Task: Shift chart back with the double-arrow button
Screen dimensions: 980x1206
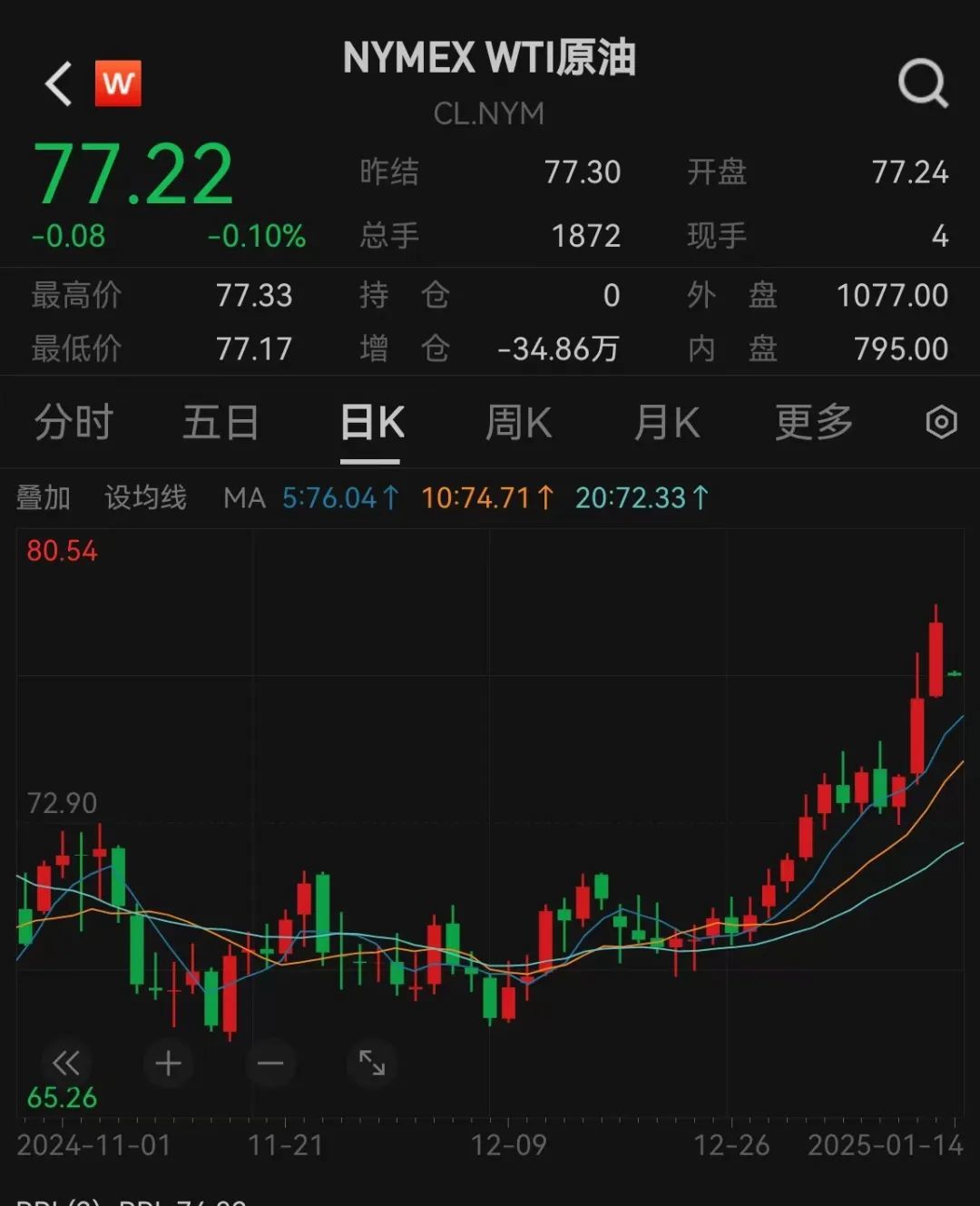Action: pos(66,1064)
